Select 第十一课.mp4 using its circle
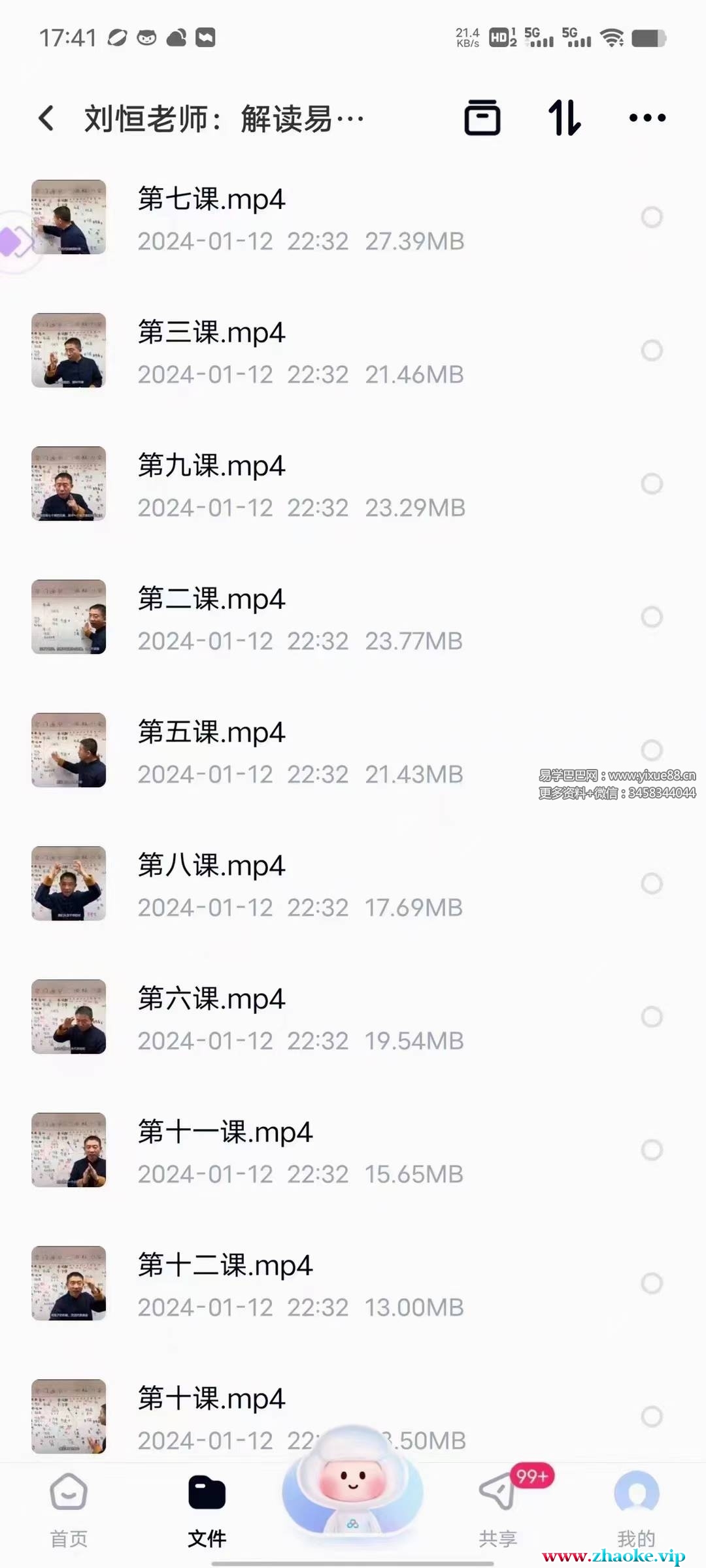 [651, 1150]
